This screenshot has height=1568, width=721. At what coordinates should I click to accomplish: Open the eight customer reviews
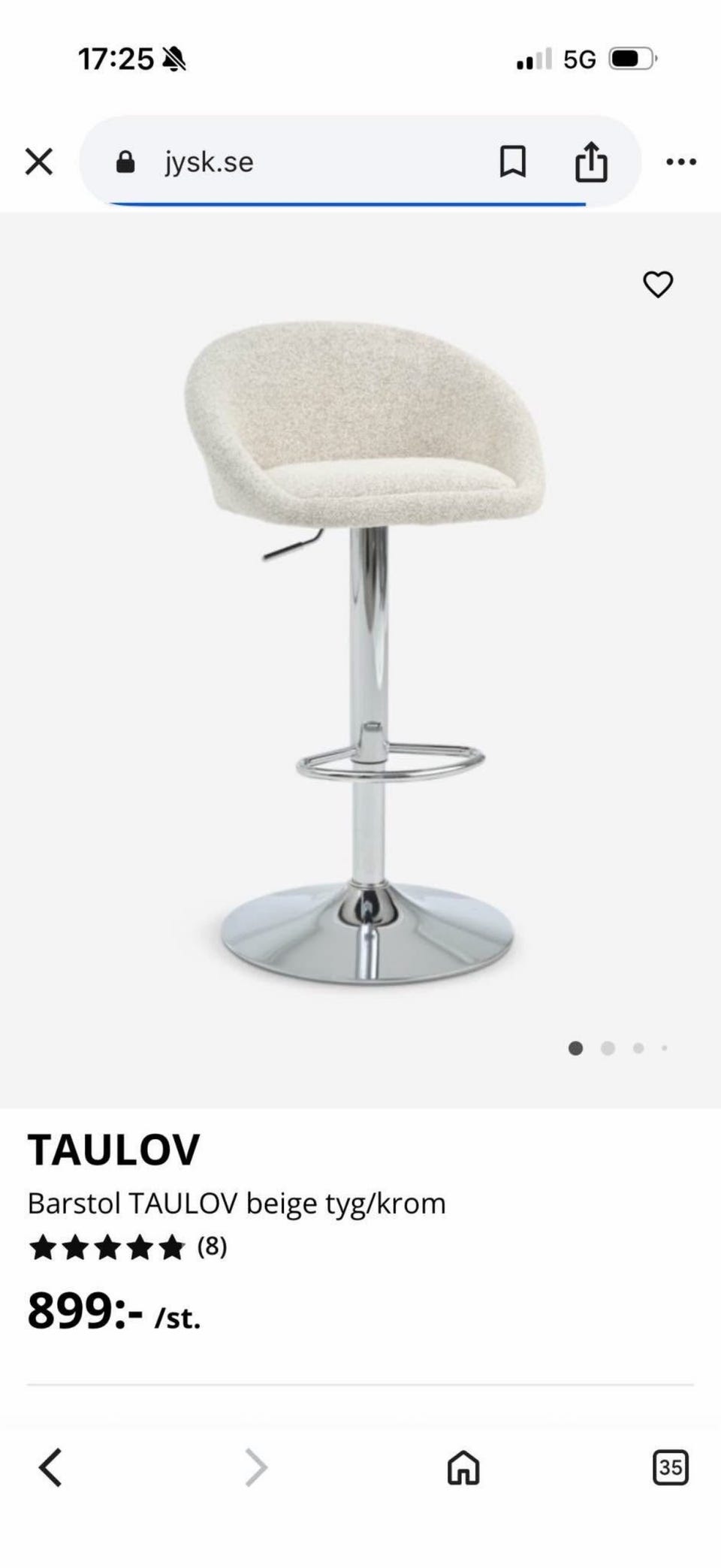click(x=128, y=1247)
